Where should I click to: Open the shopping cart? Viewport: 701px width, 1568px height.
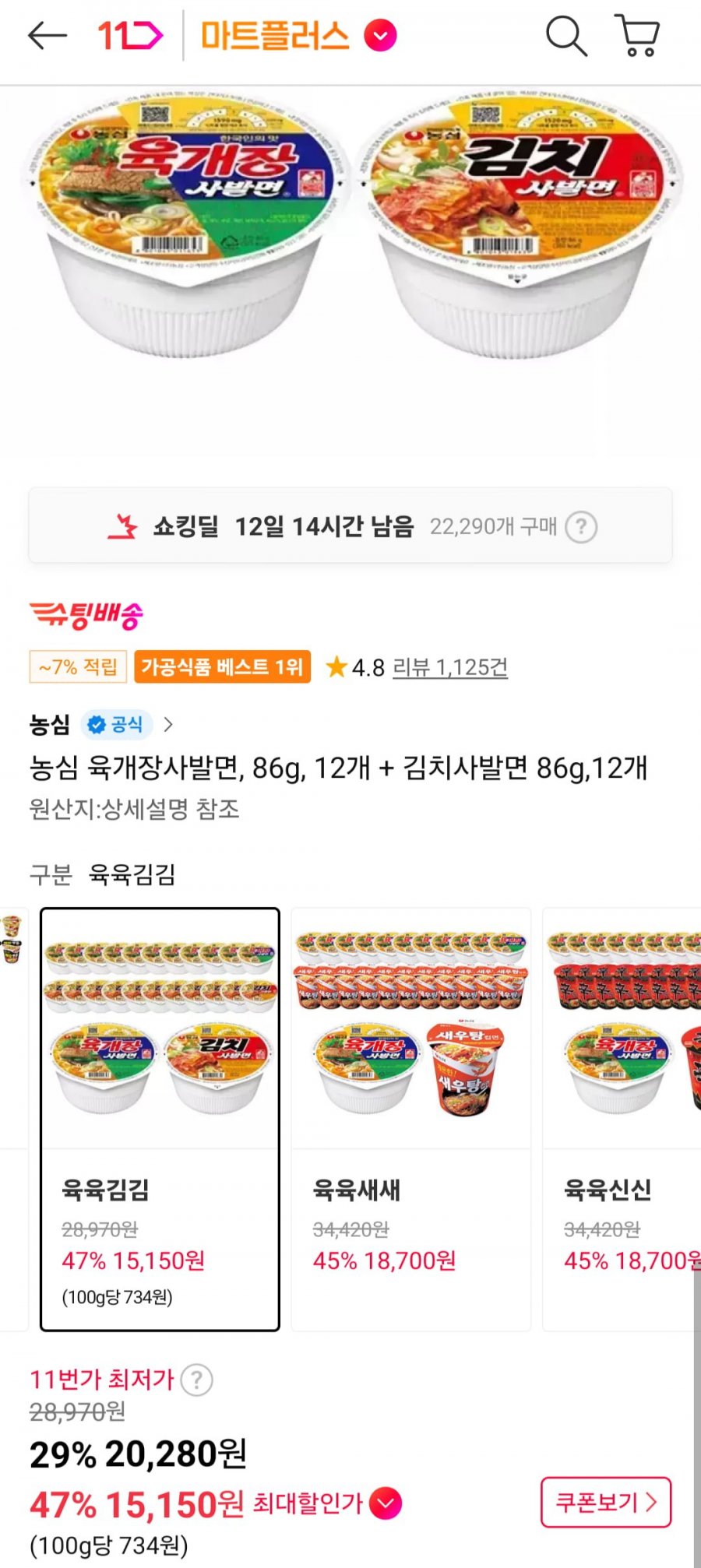click(x=638, y=36)
